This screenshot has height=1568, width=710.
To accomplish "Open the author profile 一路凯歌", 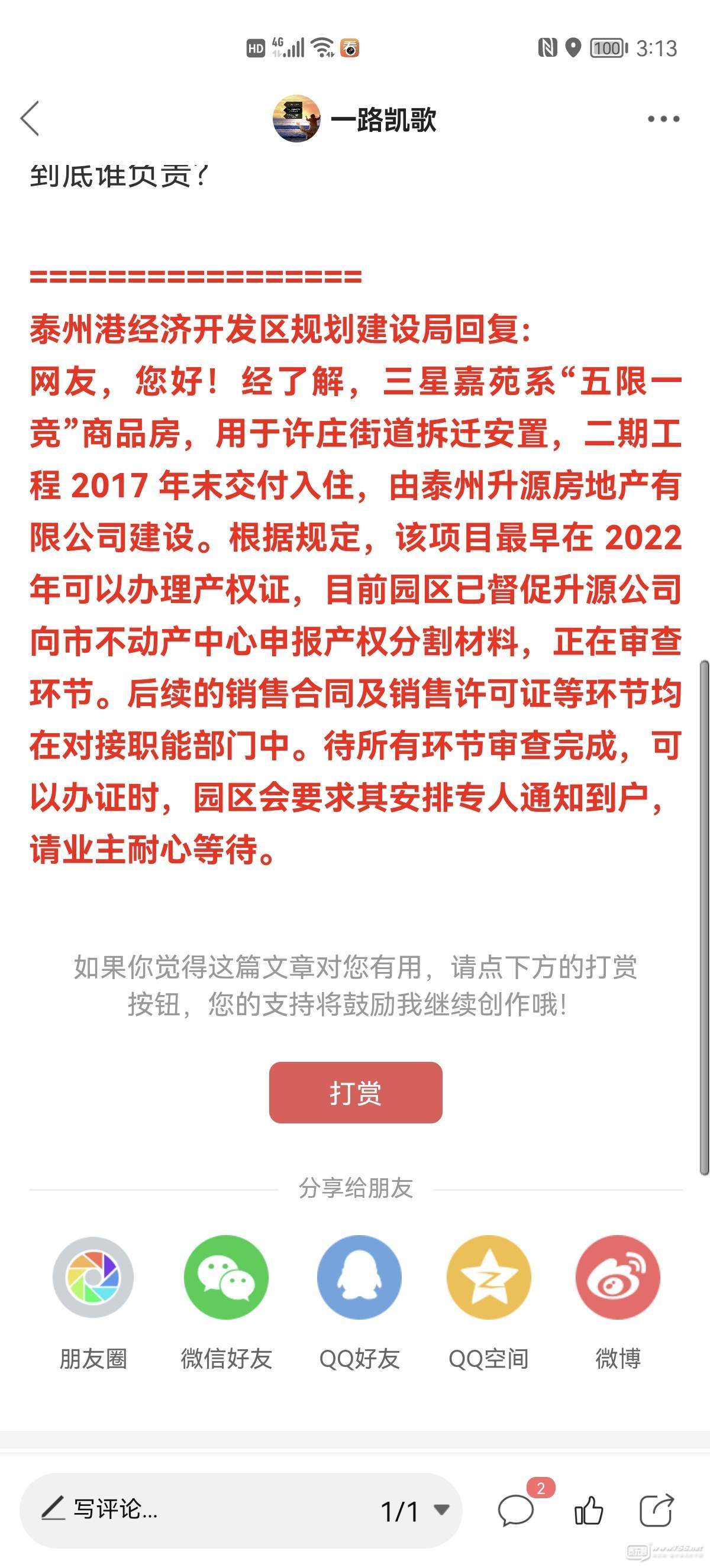I will pos(356,119).
